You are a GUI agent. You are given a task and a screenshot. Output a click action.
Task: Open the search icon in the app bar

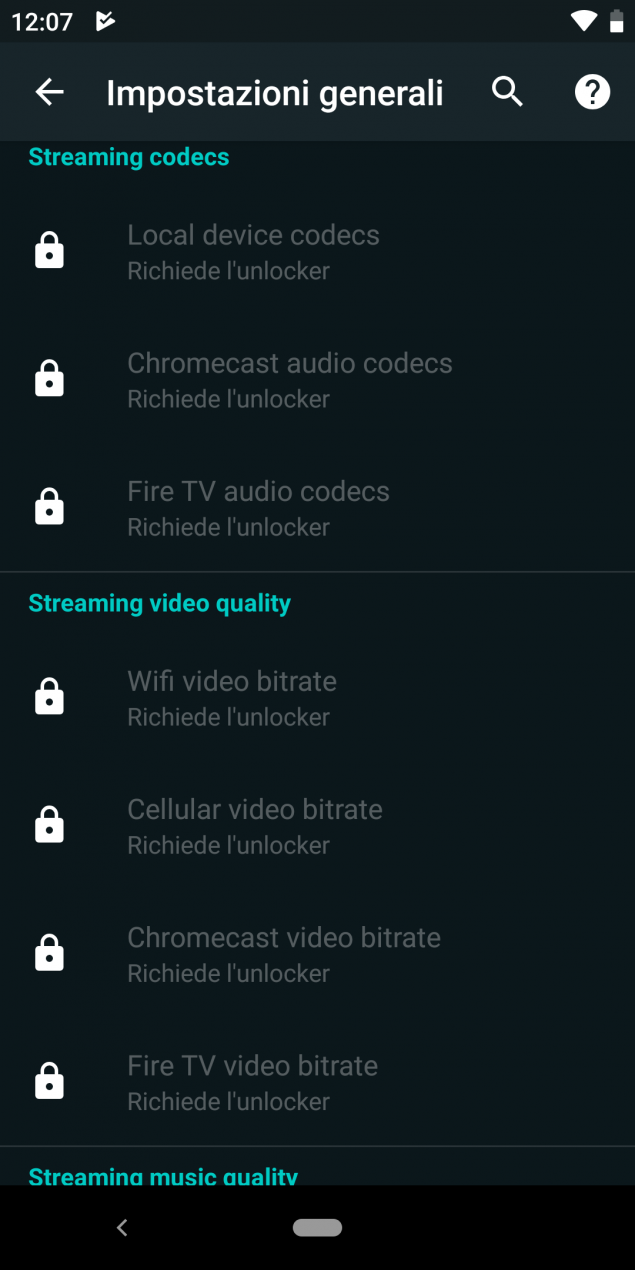[x=508, y=92]
